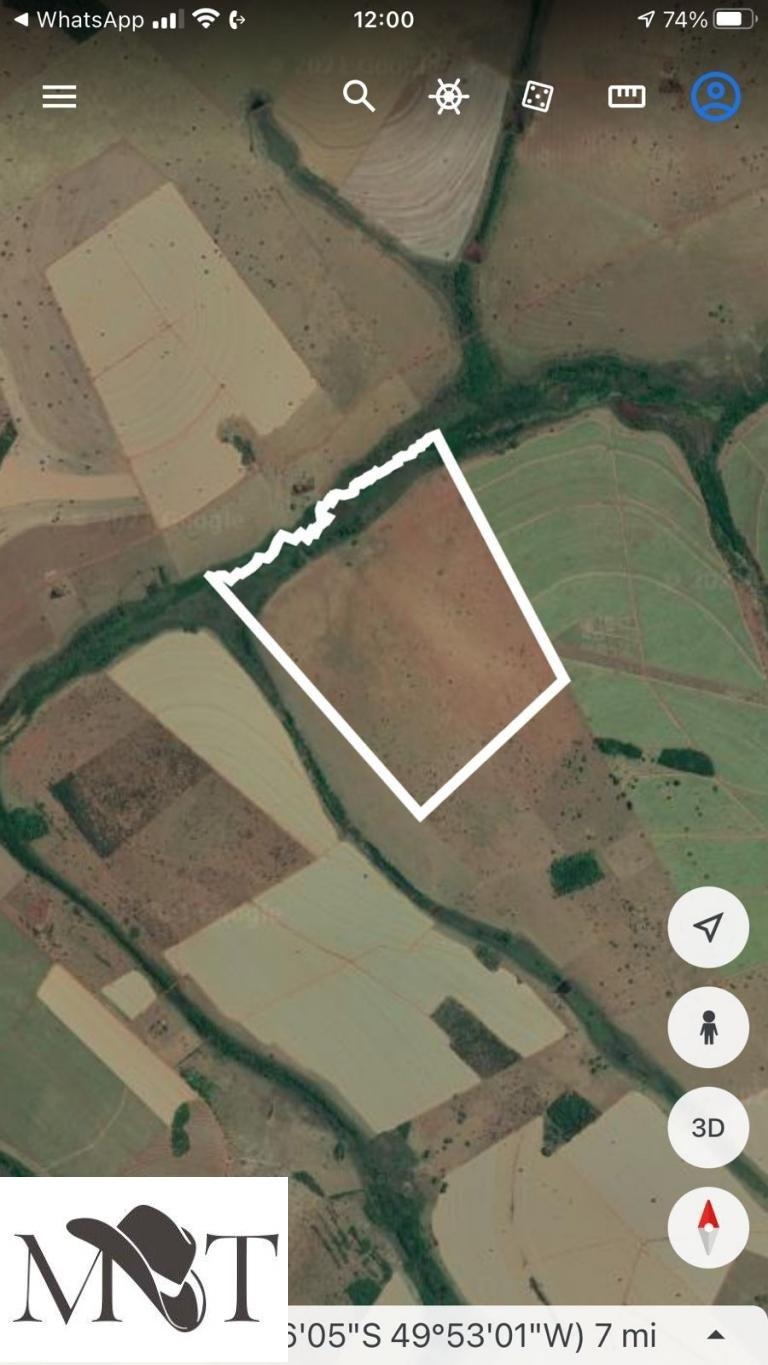Tap the compass to reset north
This screenshot has width=768, height=1365.
coord(708,1227)
